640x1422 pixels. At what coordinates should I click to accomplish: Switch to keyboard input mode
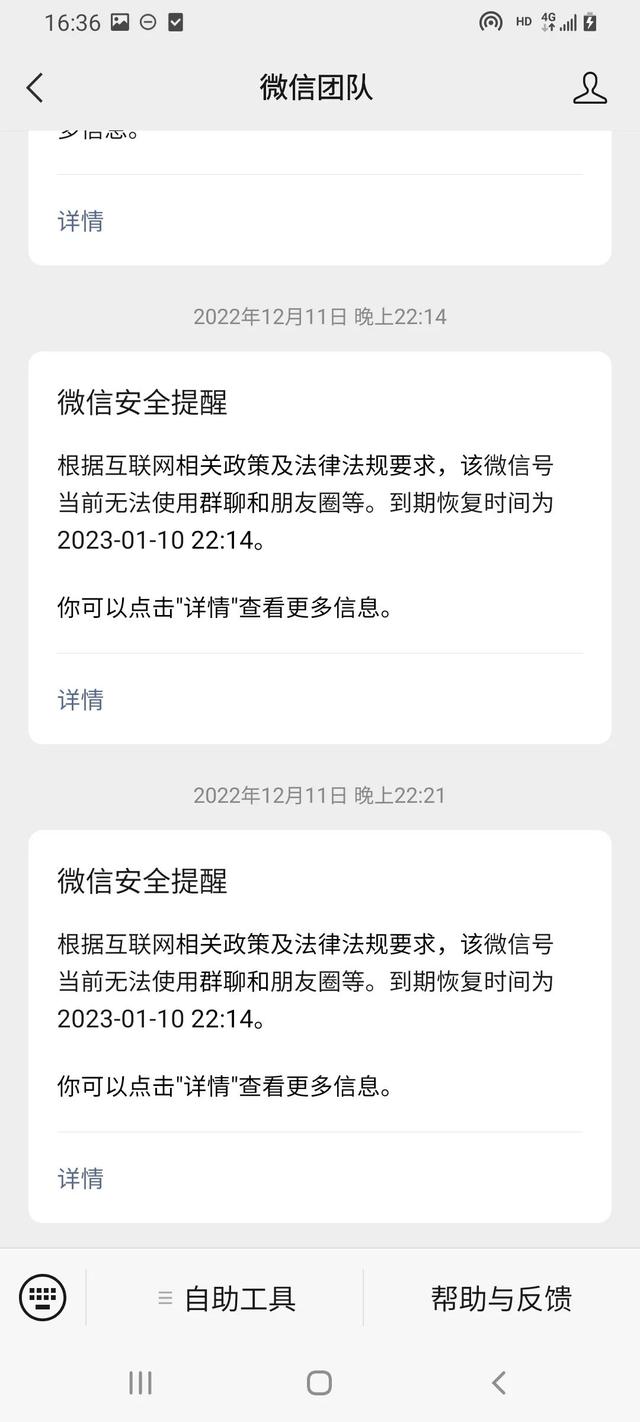[x=43, y=1297]
